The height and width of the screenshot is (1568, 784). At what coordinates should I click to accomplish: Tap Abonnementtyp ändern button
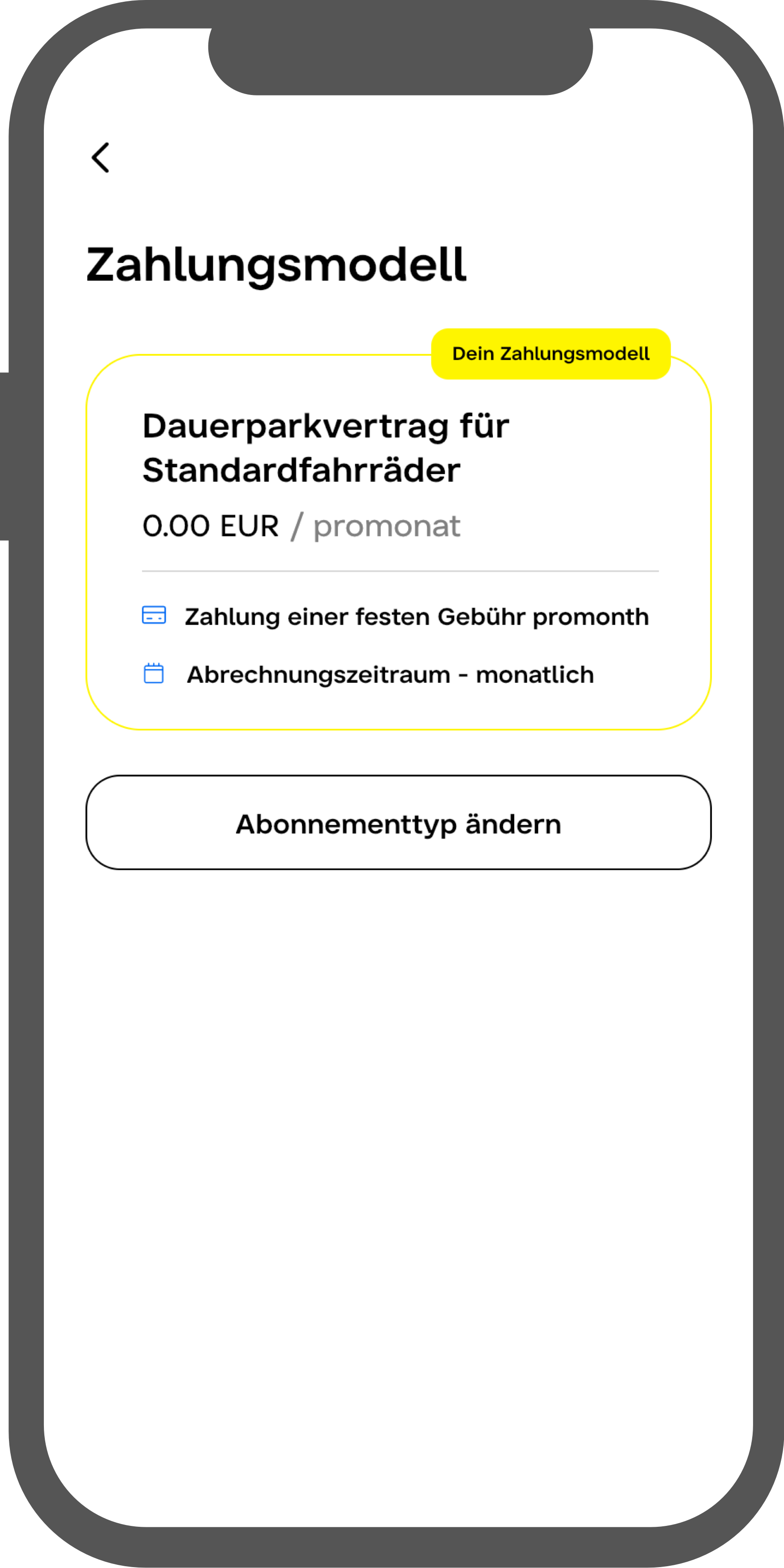pyautogui.click(x=399, y=823)
